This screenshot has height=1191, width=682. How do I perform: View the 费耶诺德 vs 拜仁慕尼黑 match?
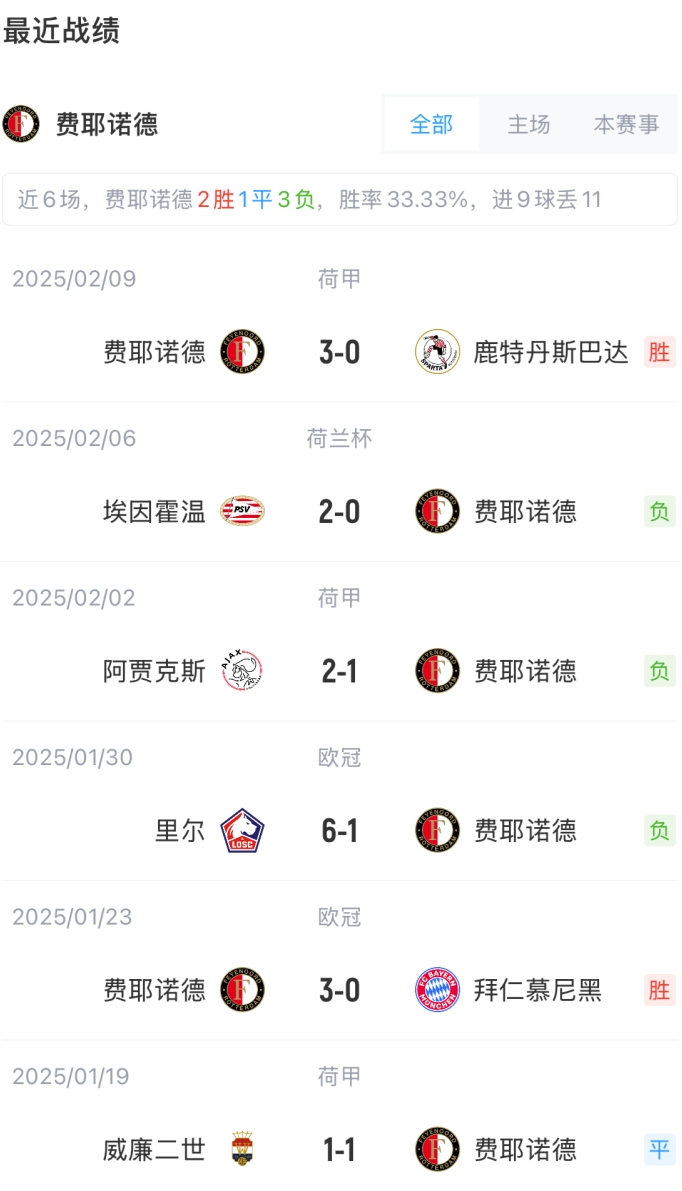coord(340,990)
